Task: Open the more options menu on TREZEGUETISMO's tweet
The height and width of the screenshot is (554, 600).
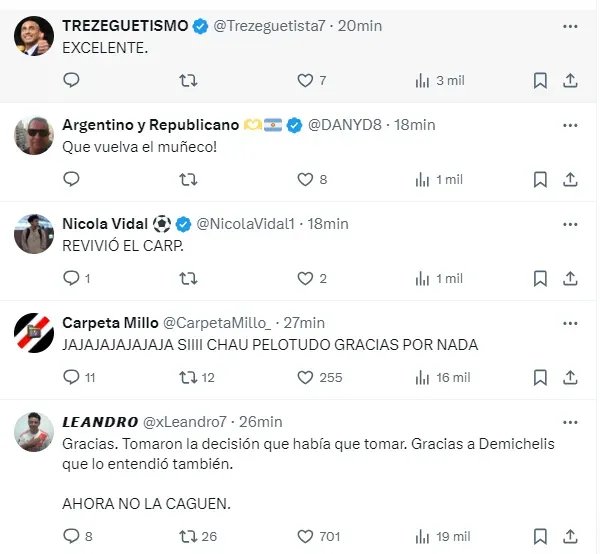Action: [570, 25]
